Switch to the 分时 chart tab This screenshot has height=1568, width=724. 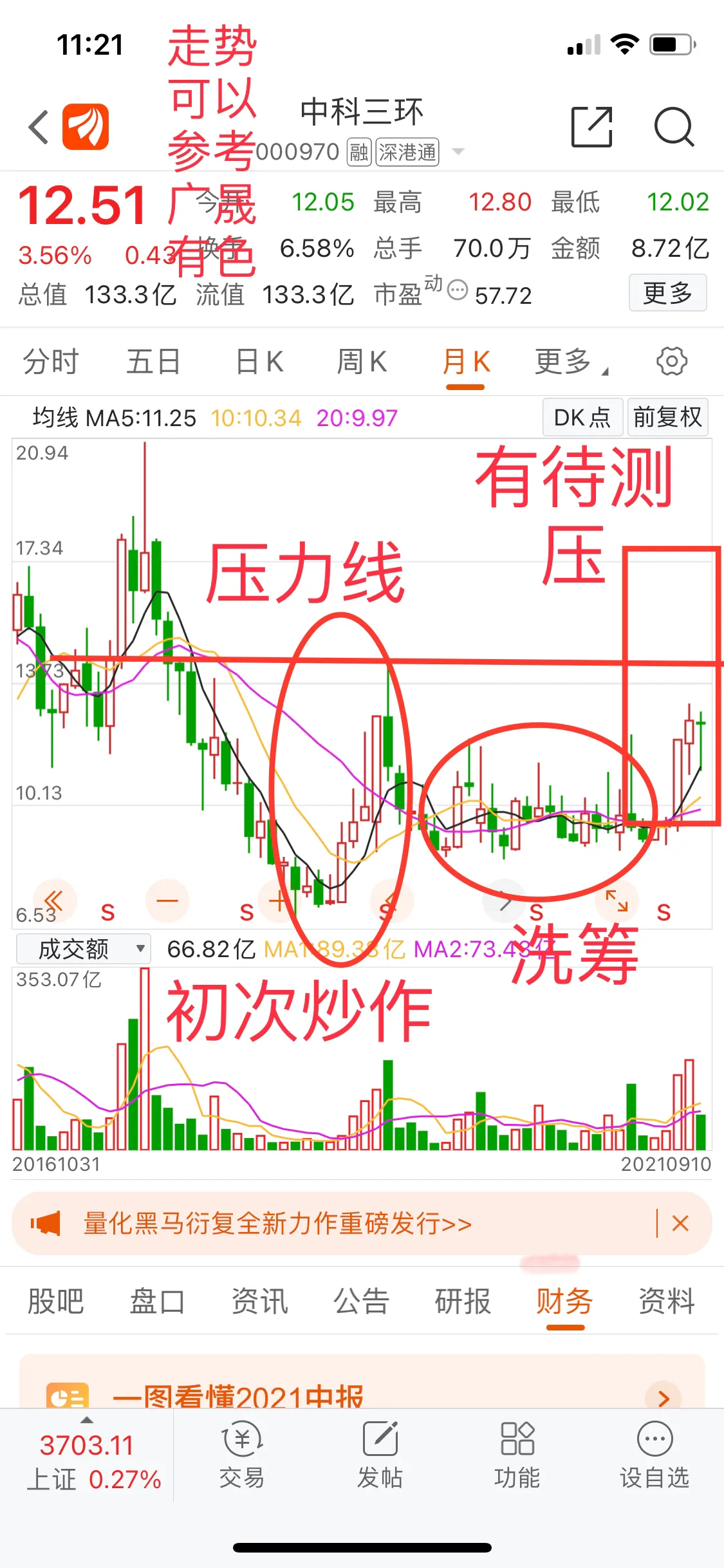coord(51,361)
